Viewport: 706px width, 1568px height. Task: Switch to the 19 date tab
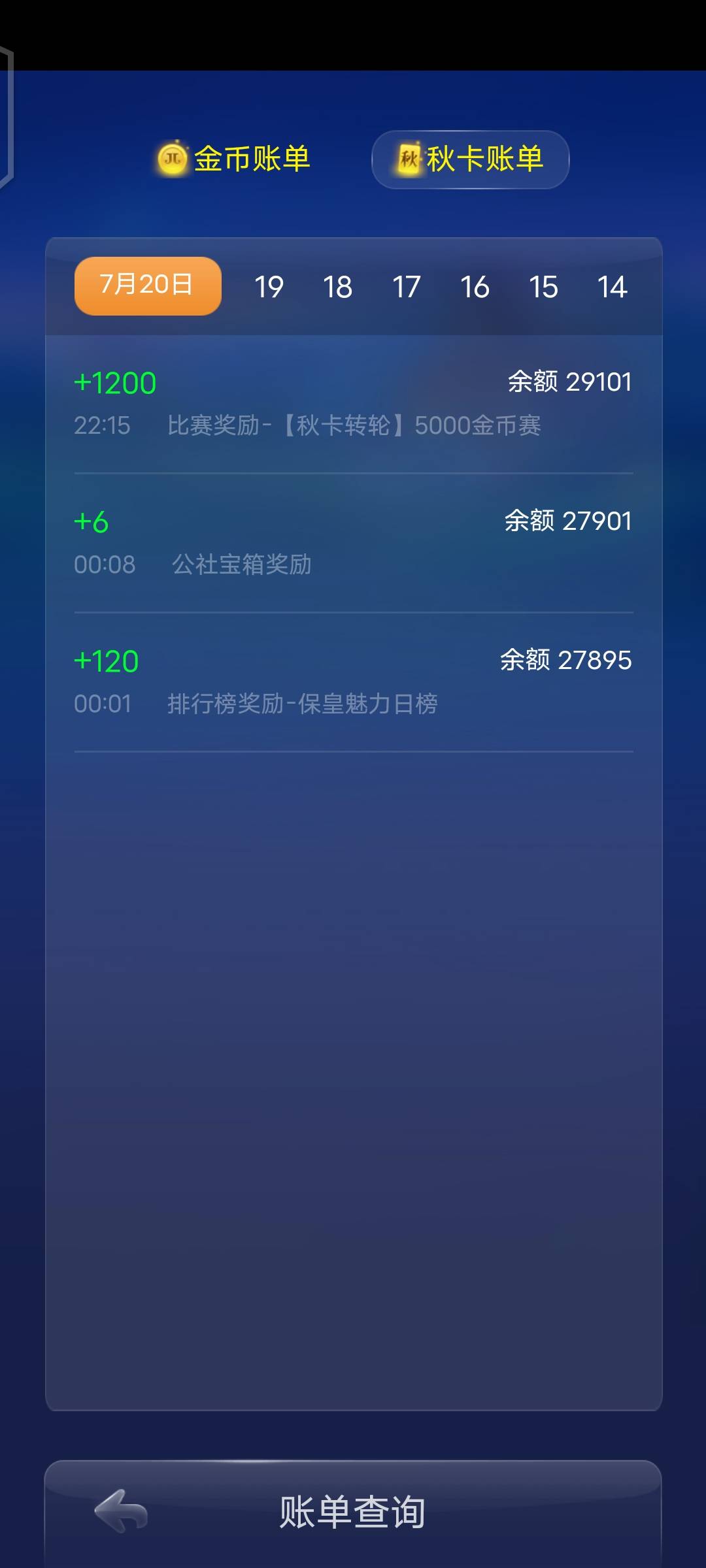pyautogui.click(x=269, y=287)
